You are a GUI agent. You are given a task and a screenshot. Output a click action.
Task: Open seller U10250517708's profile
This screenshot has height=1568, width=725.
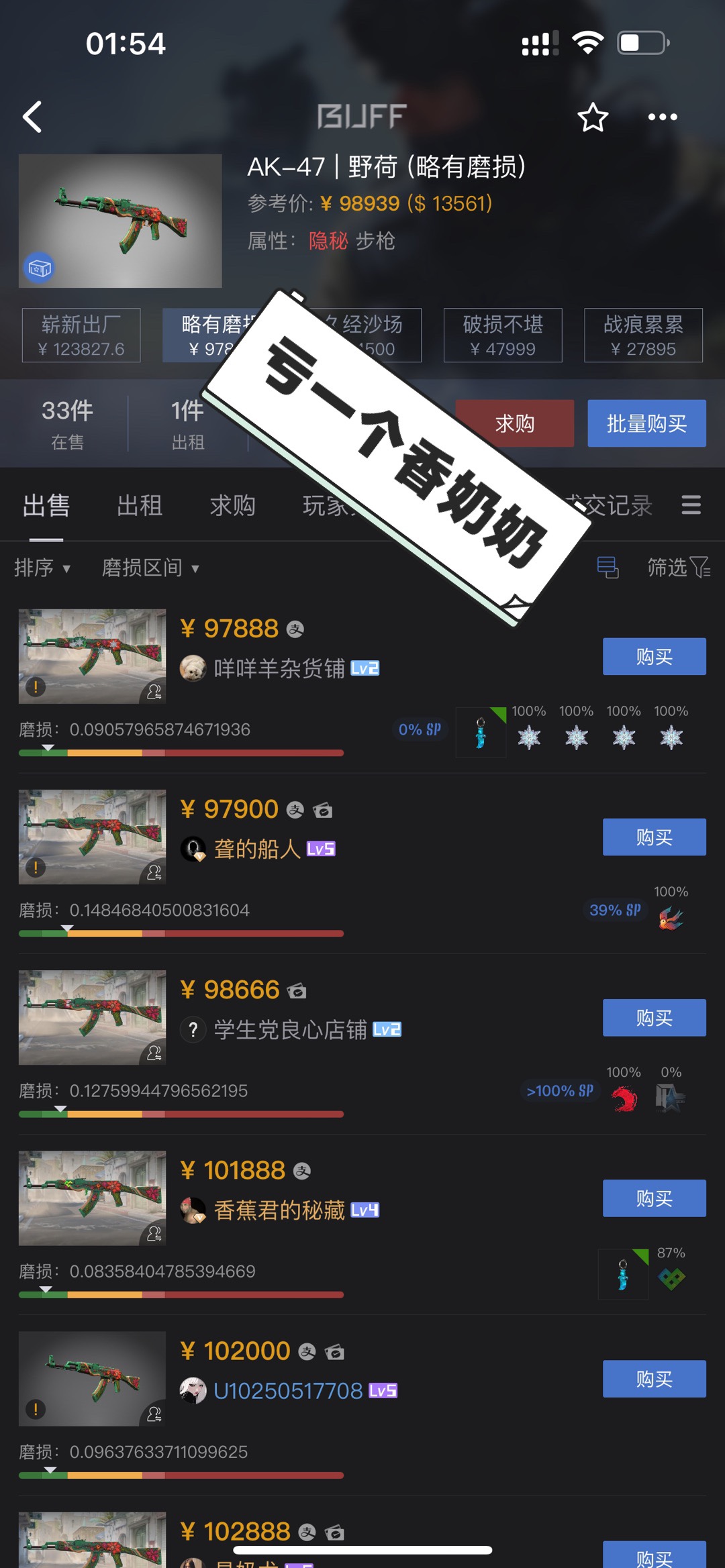pos(288,1390)
